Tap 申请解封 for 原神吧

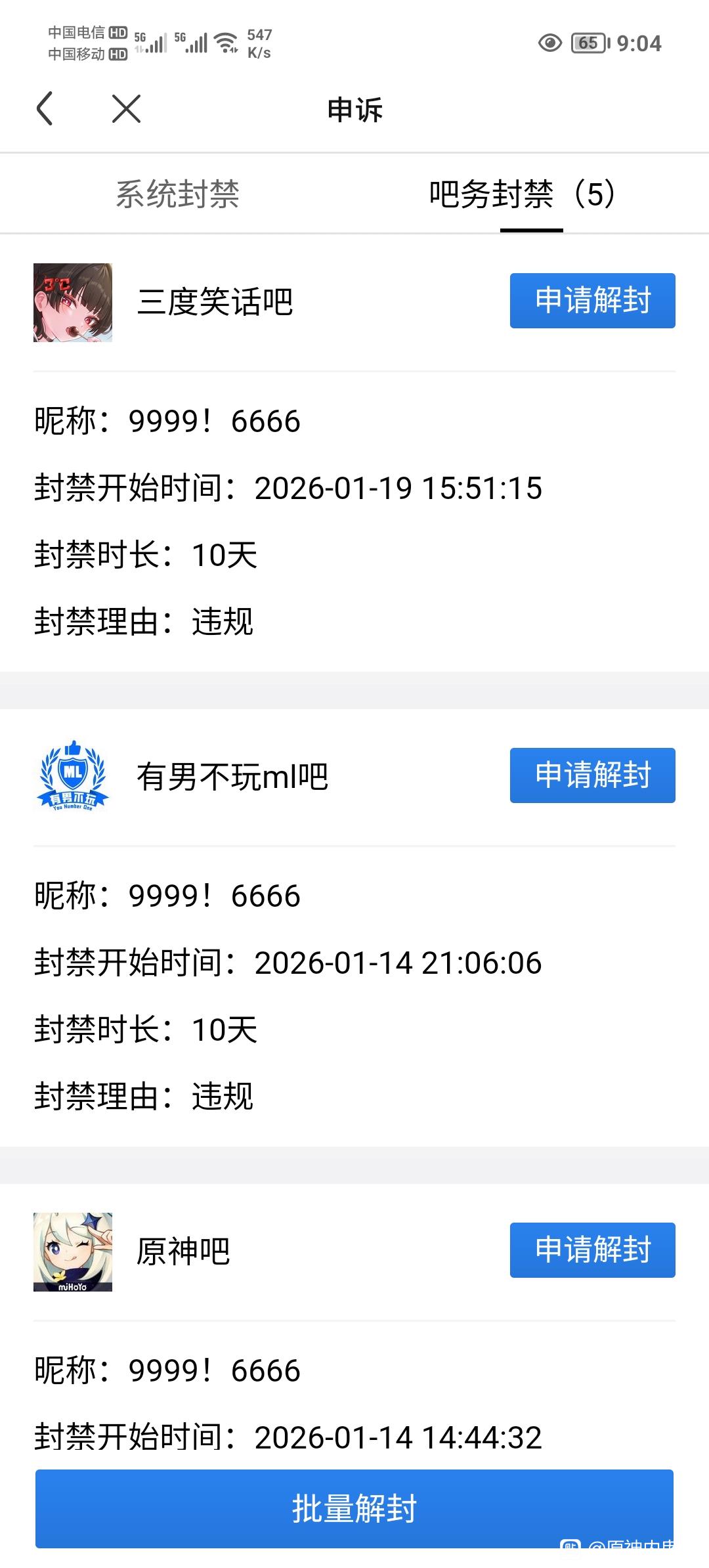[x=592, y=1250]
